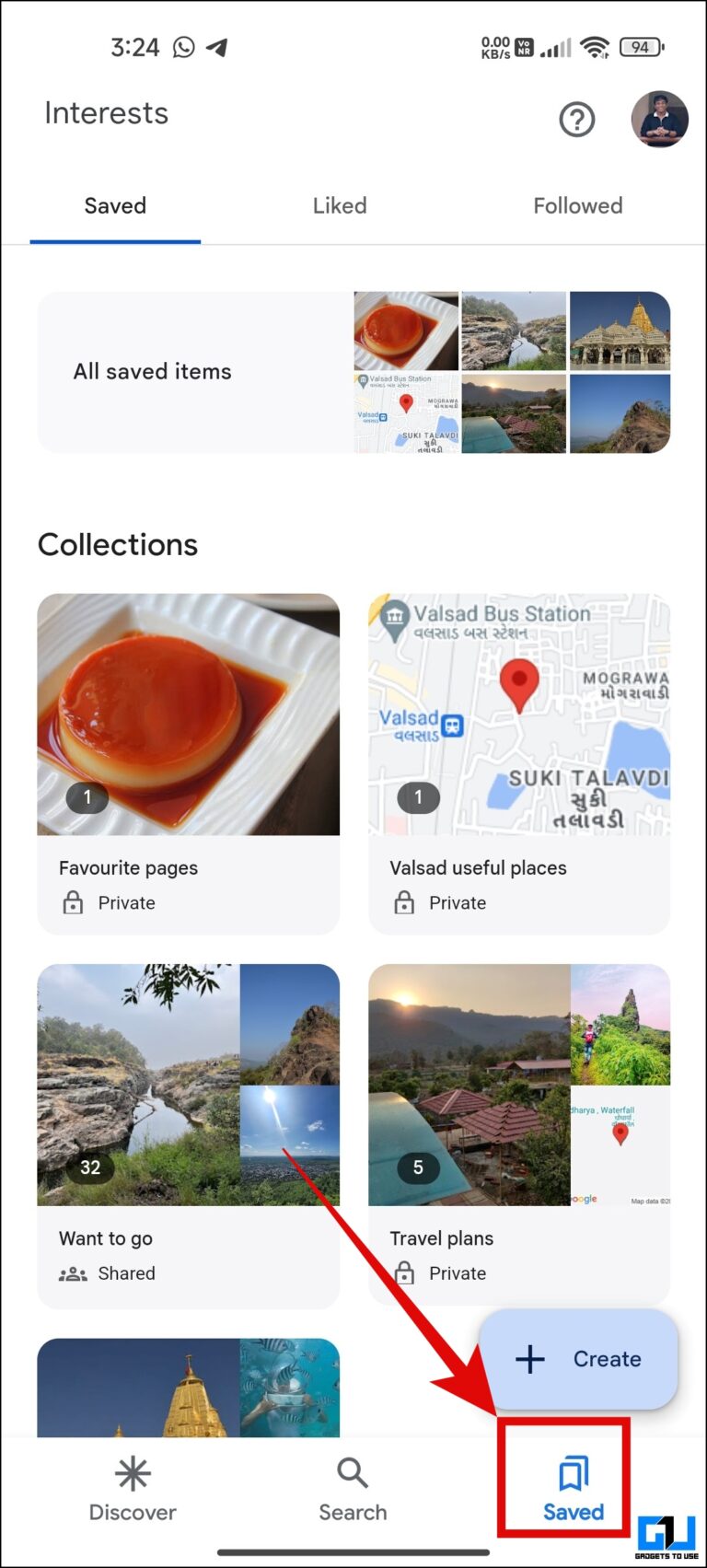707x1568 pixels.
Task: View the Want to go collection
Action: pyautogui.click(x=188, y=1135)
